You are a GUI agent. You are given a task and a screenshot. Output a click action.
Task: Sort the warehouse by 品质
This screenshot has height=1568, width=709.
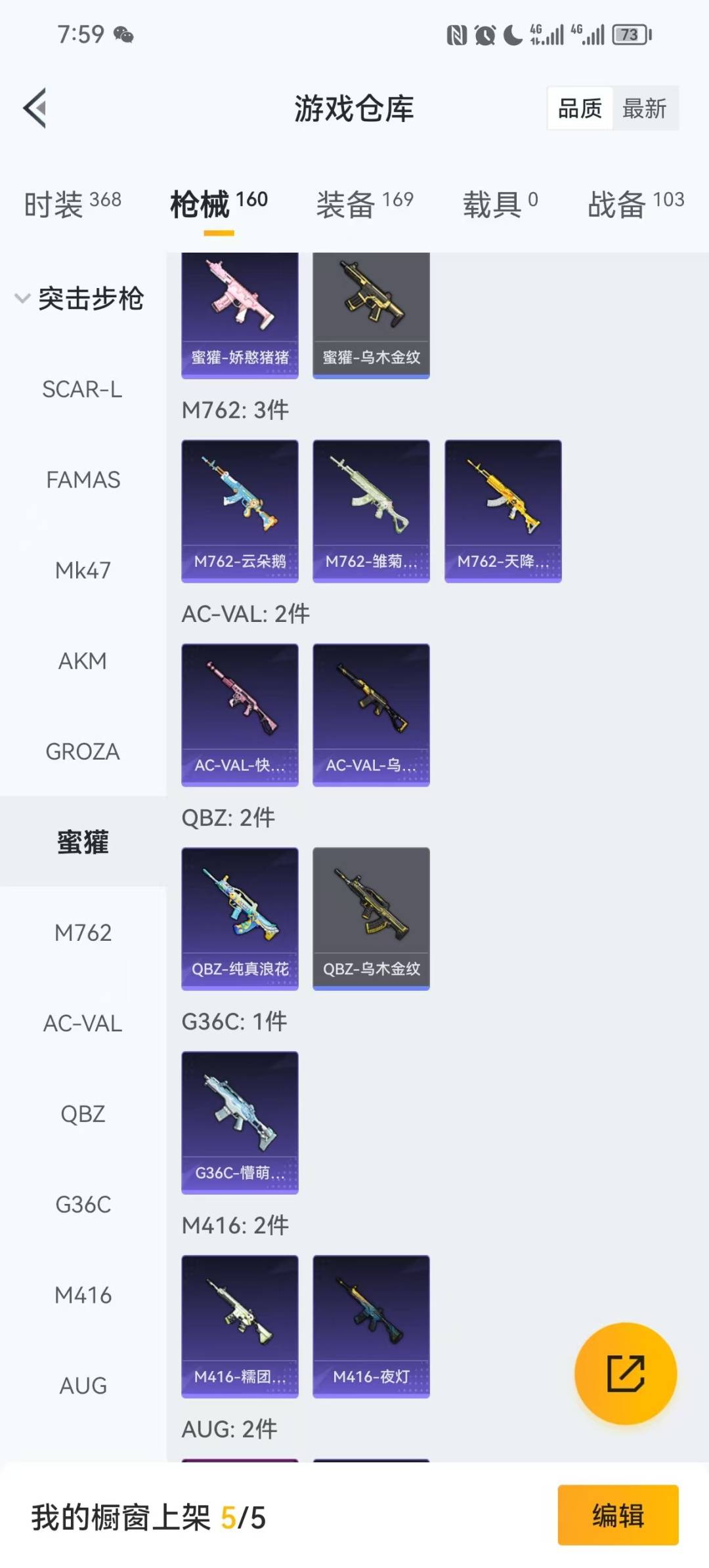click(580, 108)
